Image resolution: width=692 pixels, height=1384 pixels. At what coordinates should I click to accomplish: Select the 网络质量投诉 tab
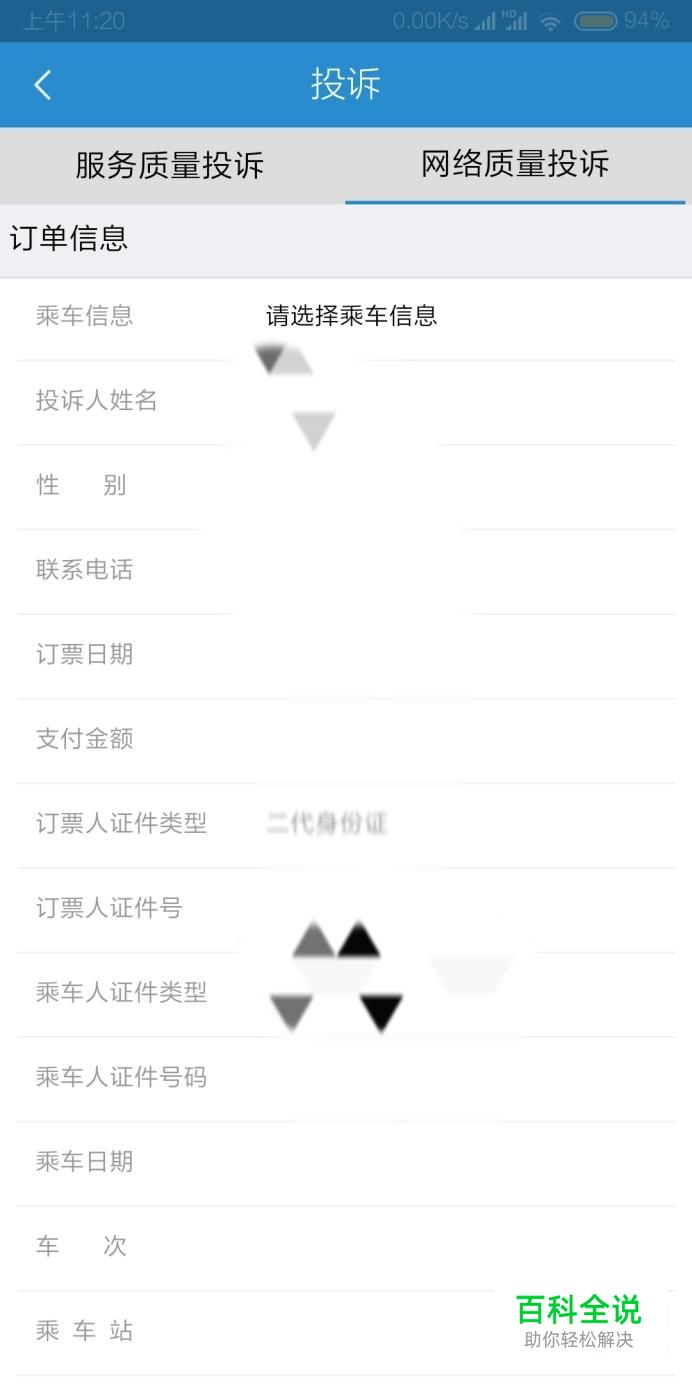516,165
